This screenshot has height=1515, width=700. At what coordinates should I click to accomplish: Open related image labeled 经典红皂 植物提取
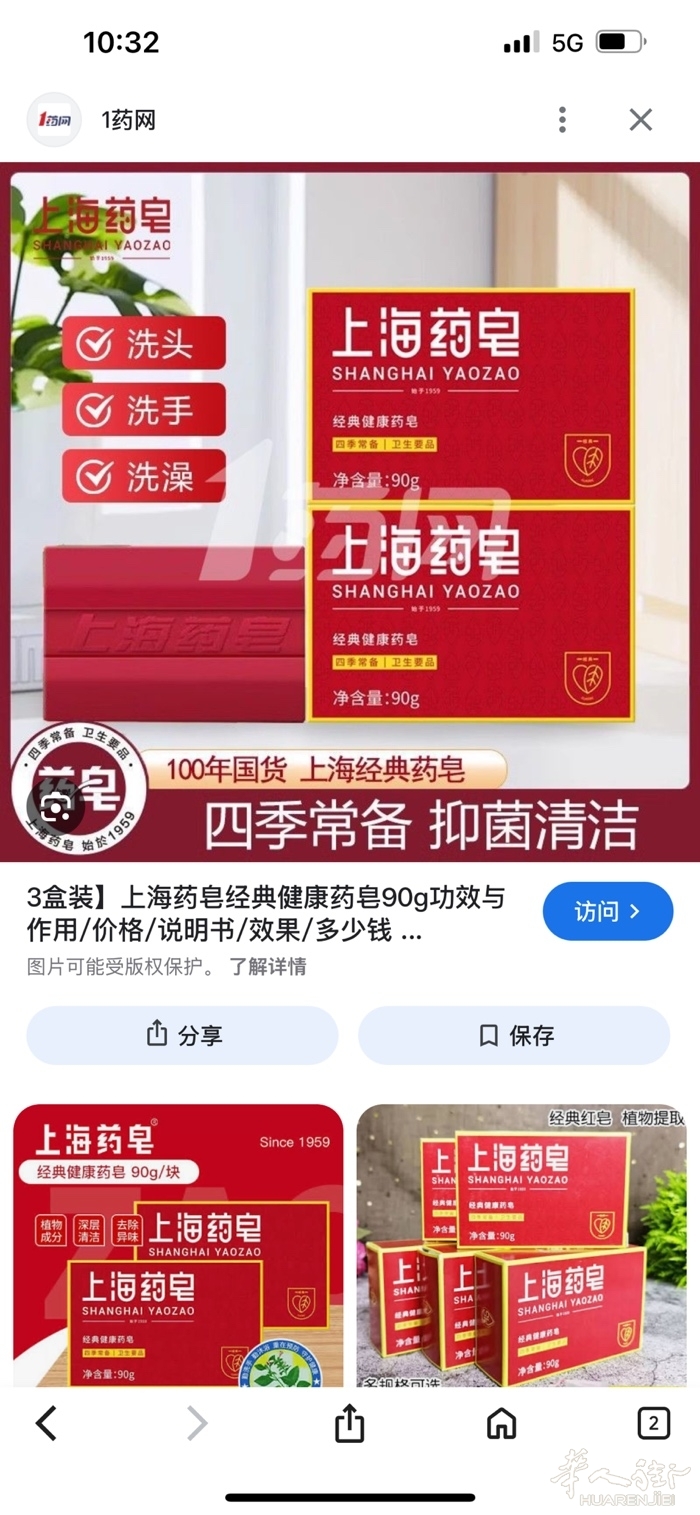coord(521,1245)
